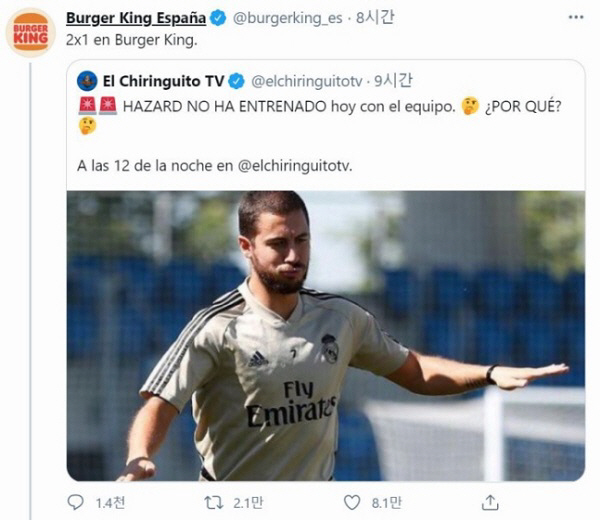Open Burger King España profile name
The height and width of the screenshot is (520, 600).
coord(136,18)
